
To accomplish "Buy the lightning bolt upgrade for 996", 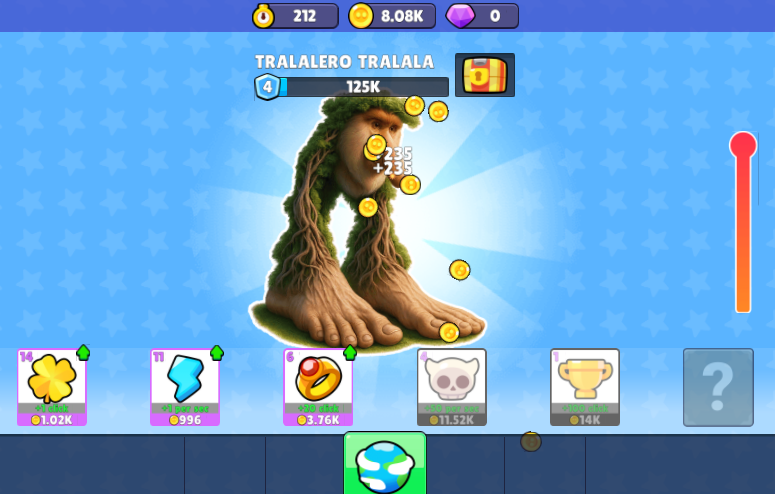I will click(x=185, y=387).
